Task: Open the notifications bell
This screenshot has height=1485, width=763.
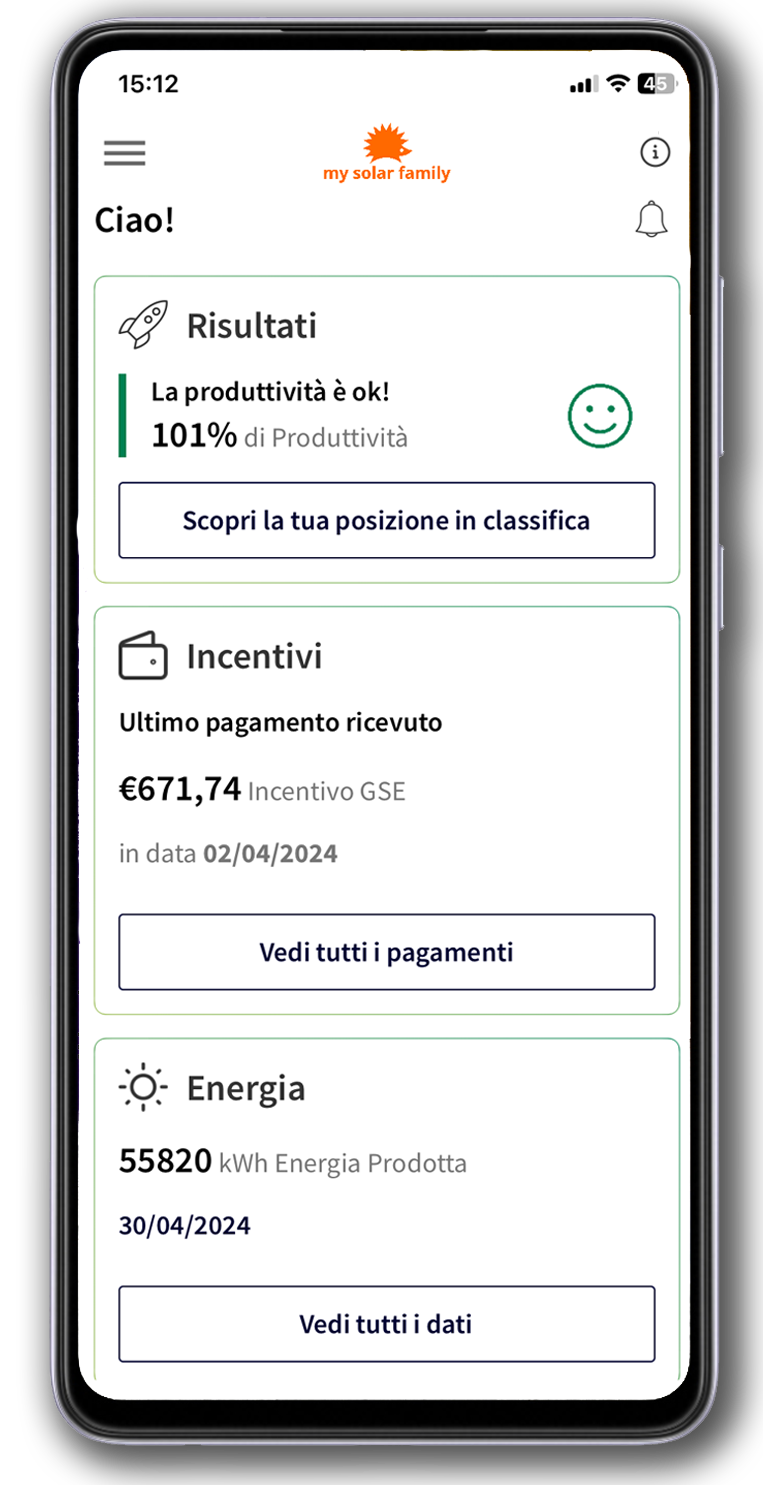Action: (651, 219)
